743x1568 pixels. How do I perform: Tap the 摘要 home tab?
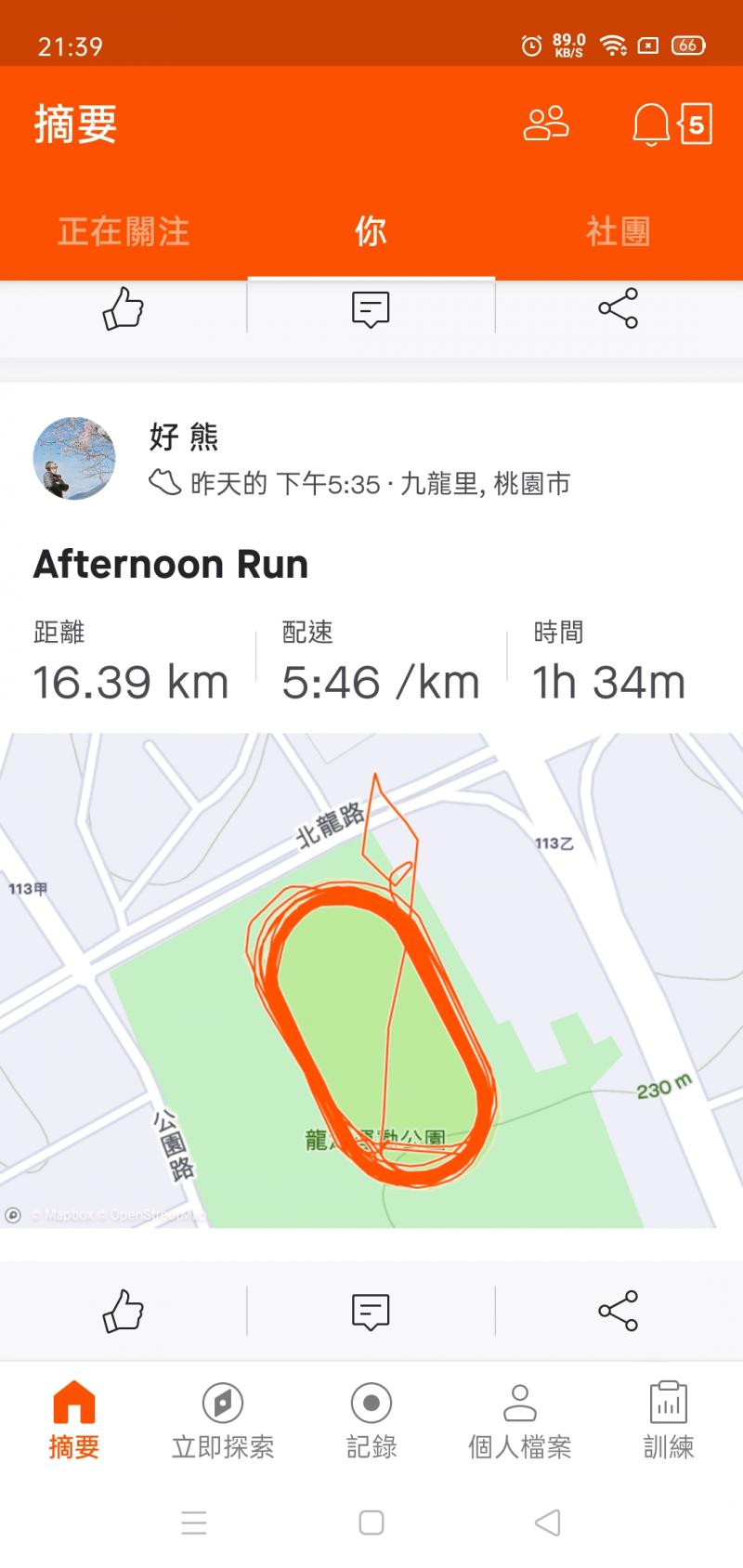(74, 1421)
